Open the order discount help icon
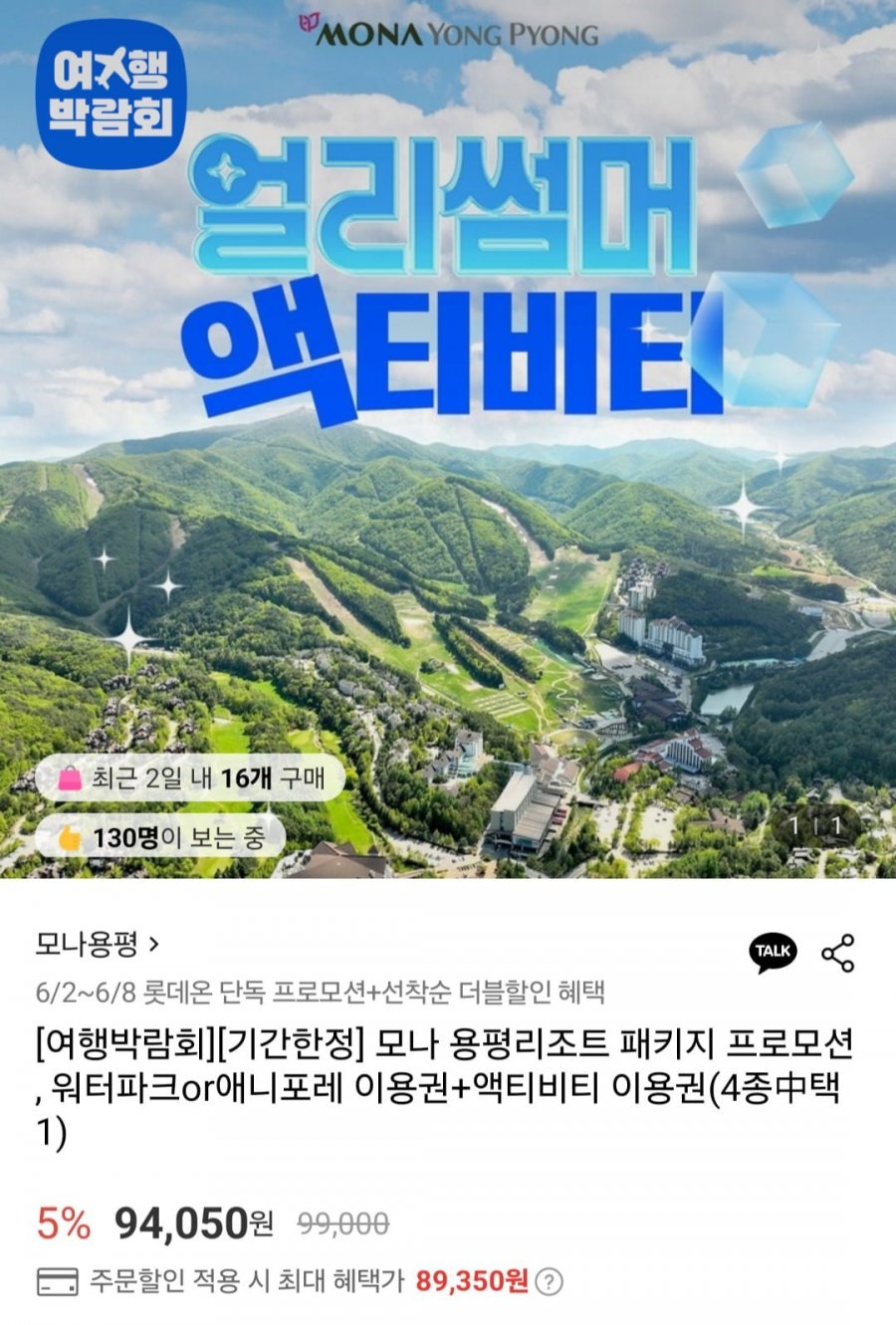The height and width of the screenshot is (1325, 896). coord(549,1281)
